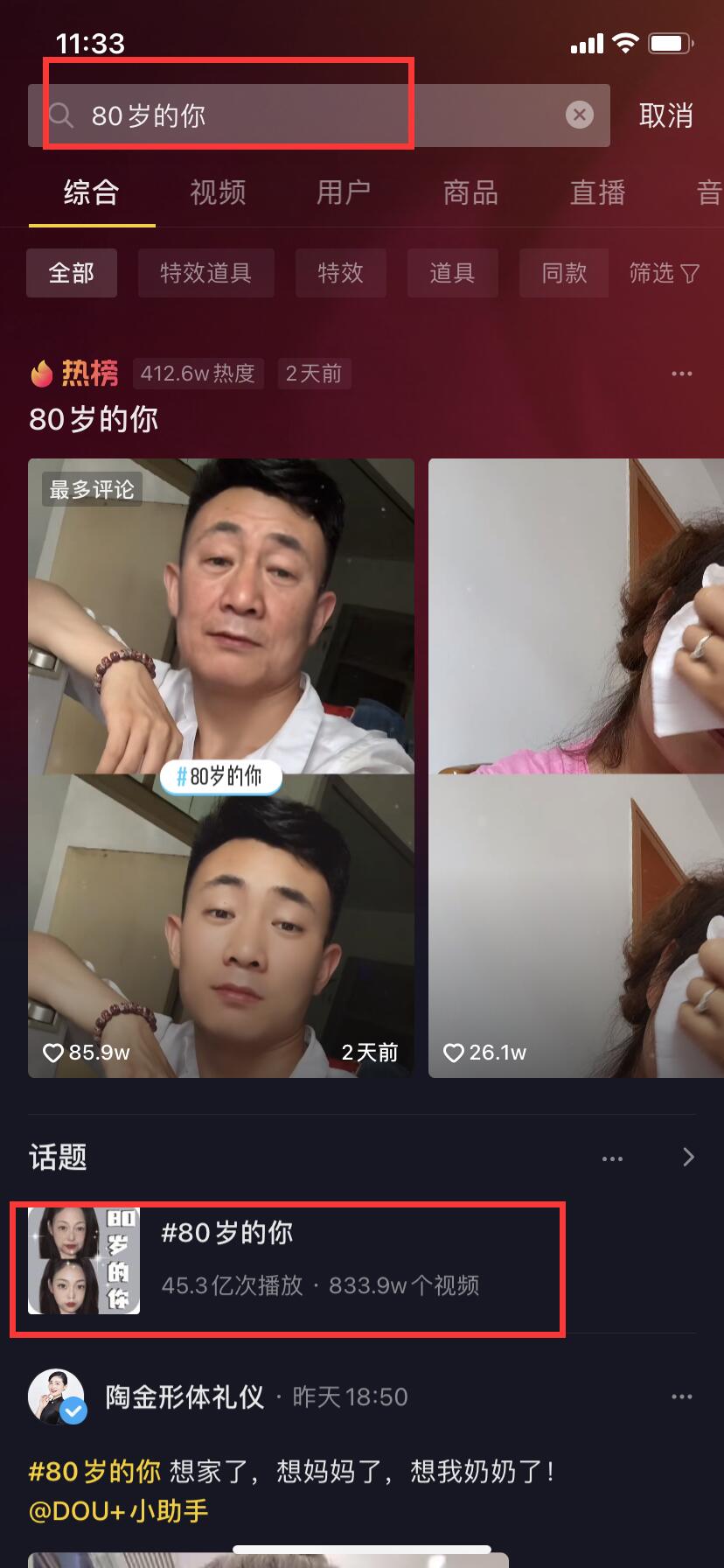Open the #80岁的你 topic row
This screenshot has height=1568, width=724.
[289, 1261]
